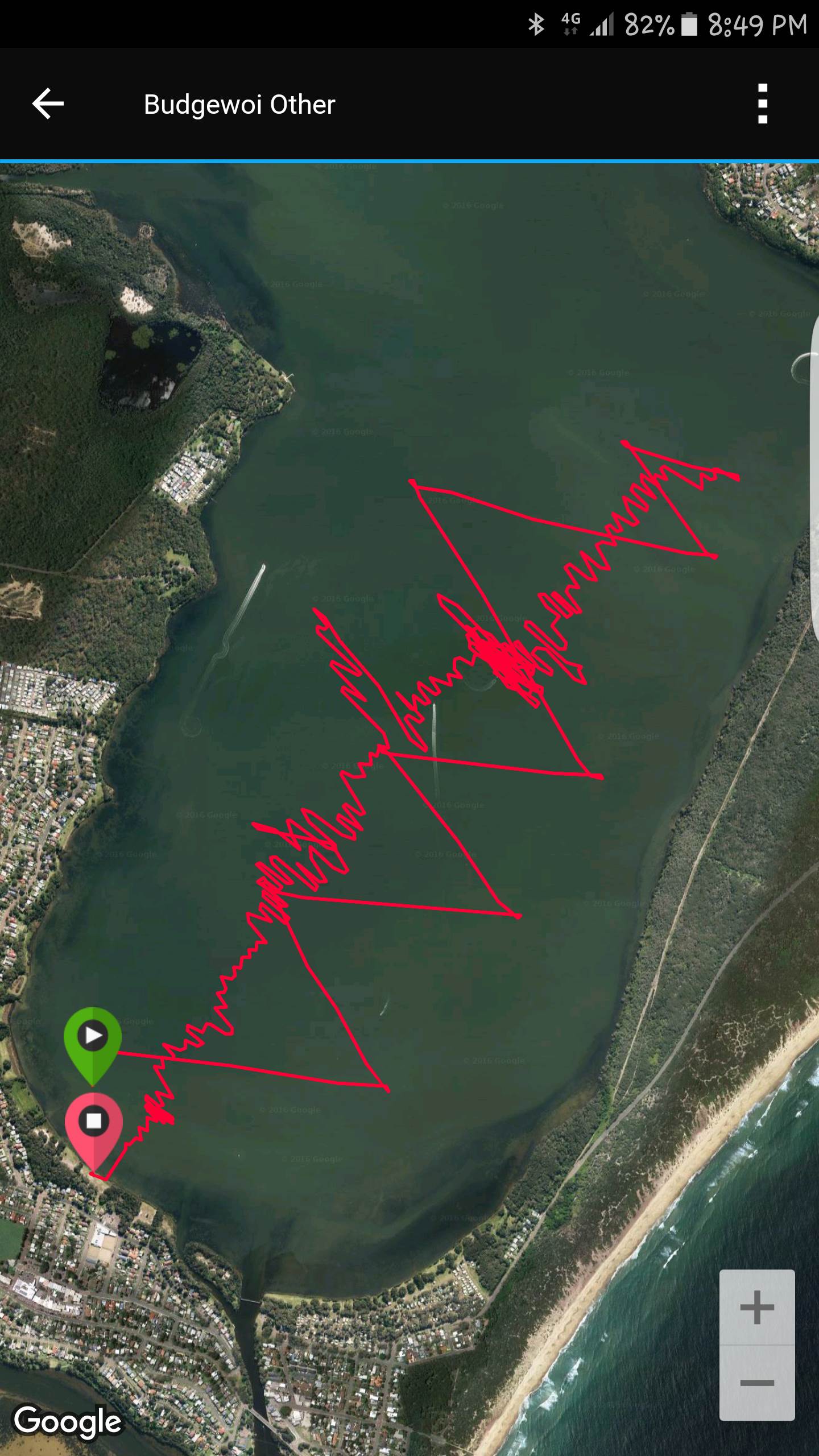Open the three-dot overflow menu
This screenshot has width=819, height=1456.
pyautogui.click(x=763, y=104)
